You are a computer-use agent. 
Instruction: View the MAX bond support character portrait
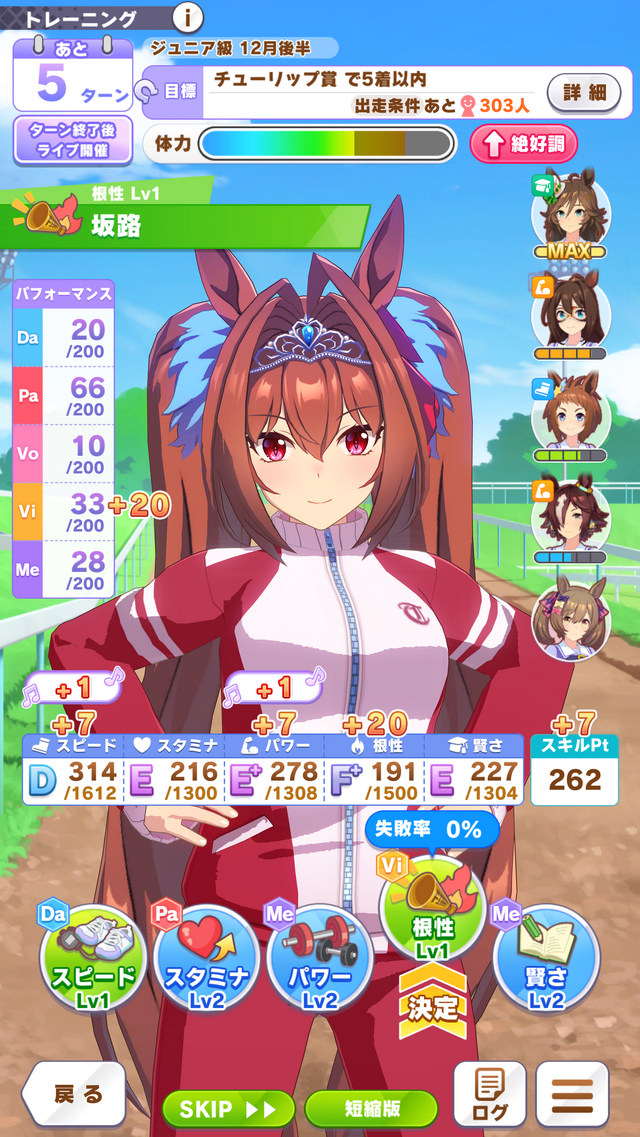click(570, 214)
